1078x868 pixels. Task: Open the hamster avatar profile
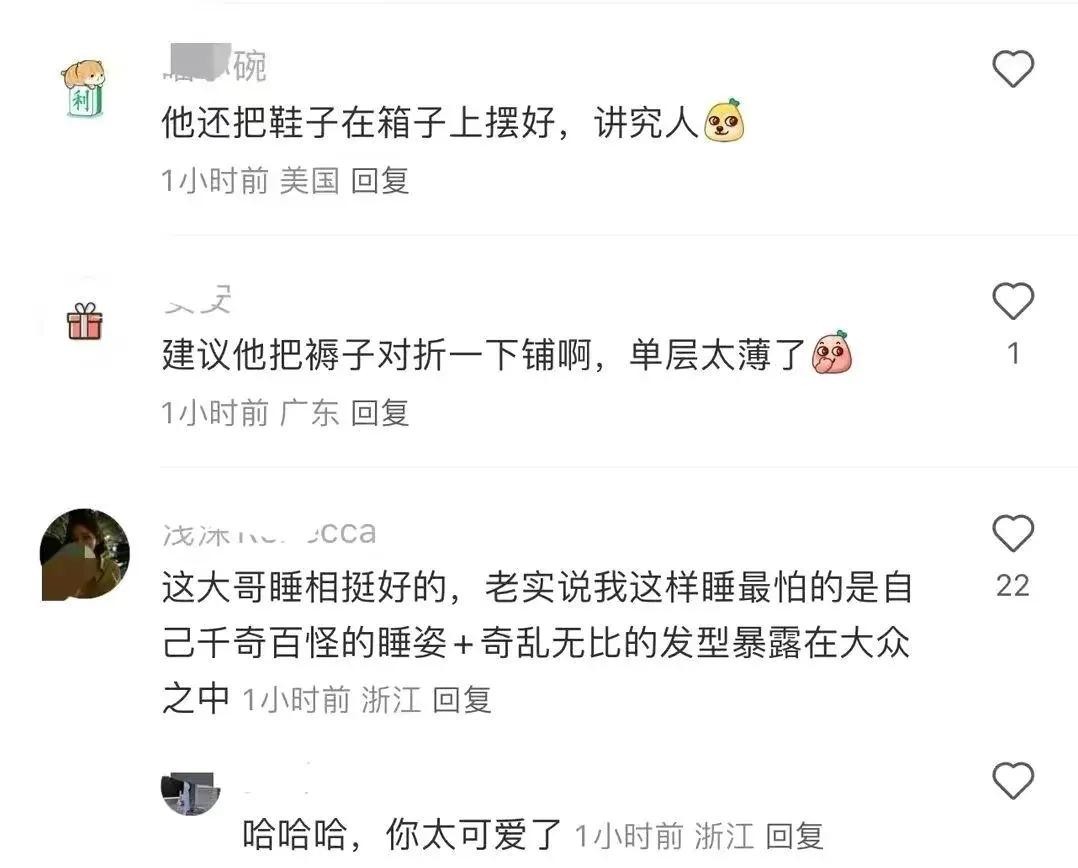[85, 88]
